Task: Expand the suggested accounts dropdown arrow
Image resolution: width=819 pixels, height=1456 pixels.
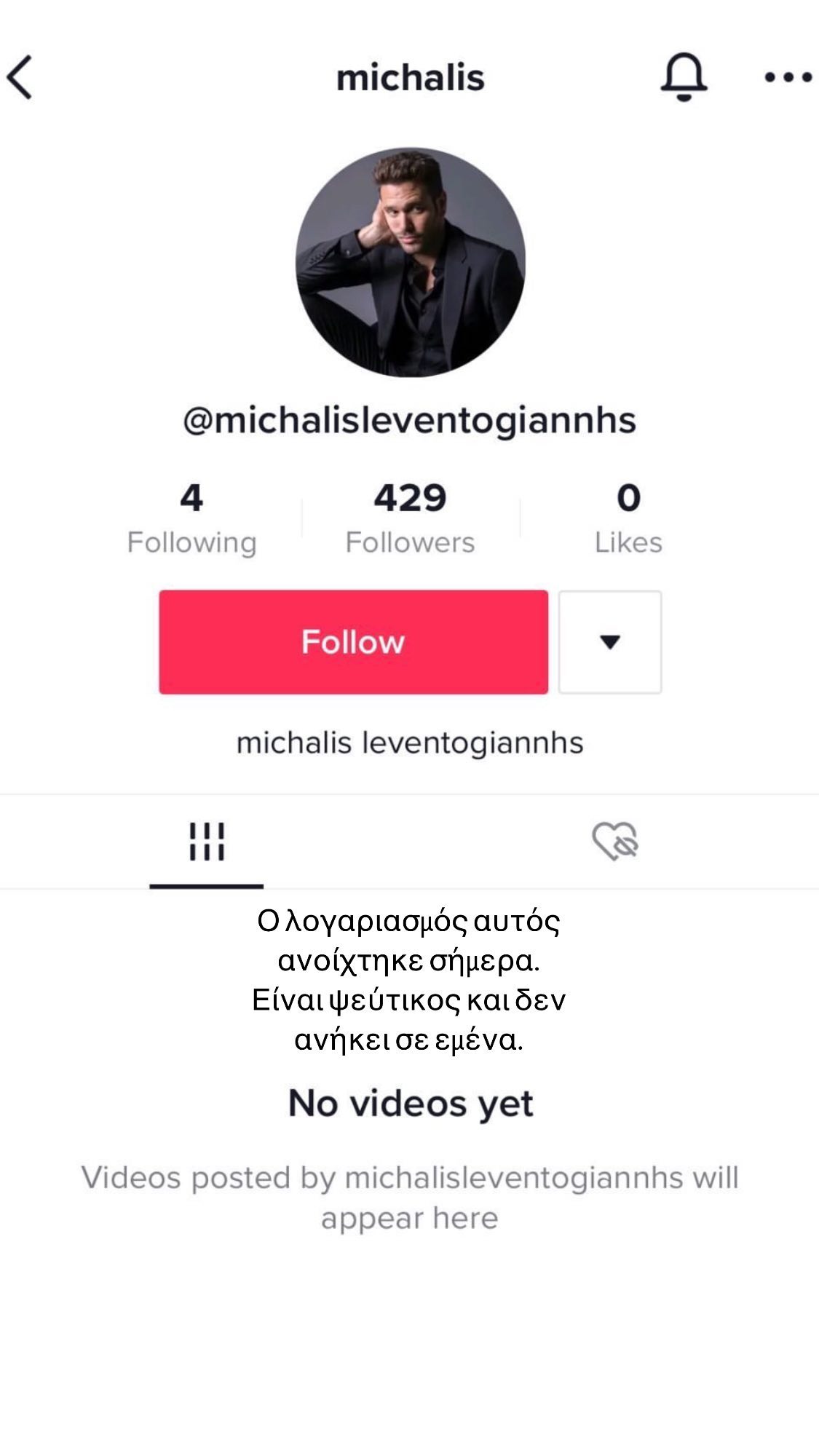Action: [x=609, y=641]
